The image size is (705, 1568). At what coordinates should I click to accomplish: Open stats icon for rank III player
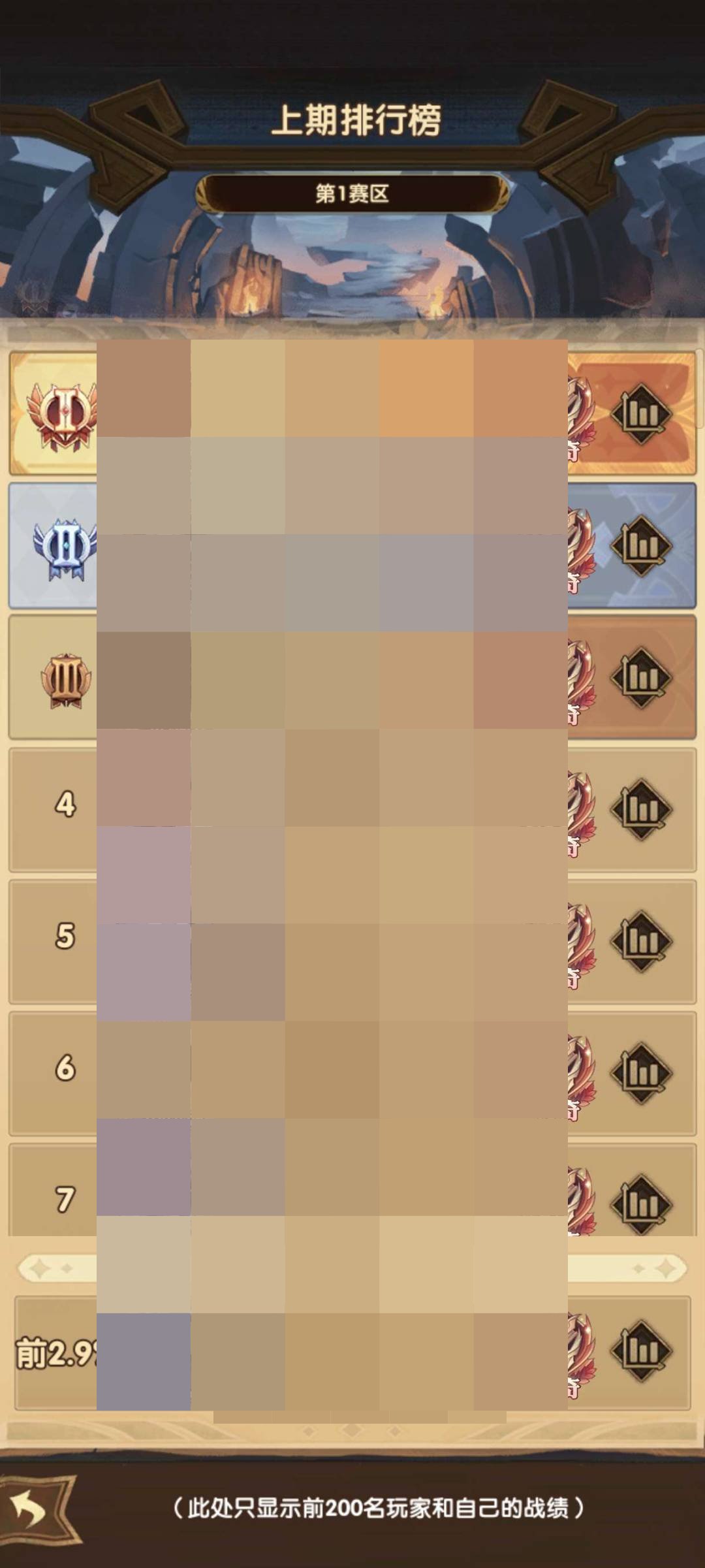coord(641,678)
